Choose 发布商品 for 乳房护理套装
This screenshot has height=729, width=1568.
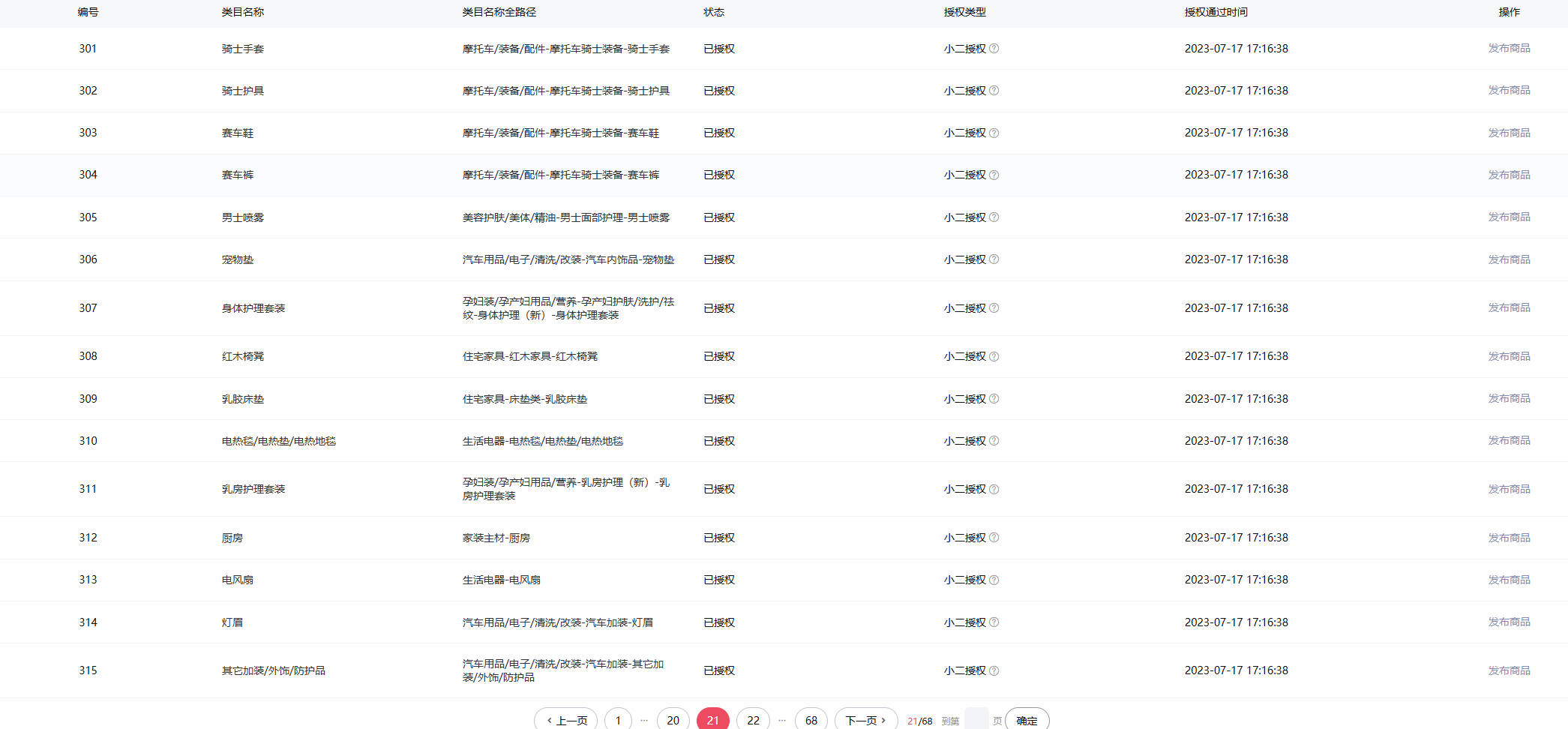[1509, 489]
